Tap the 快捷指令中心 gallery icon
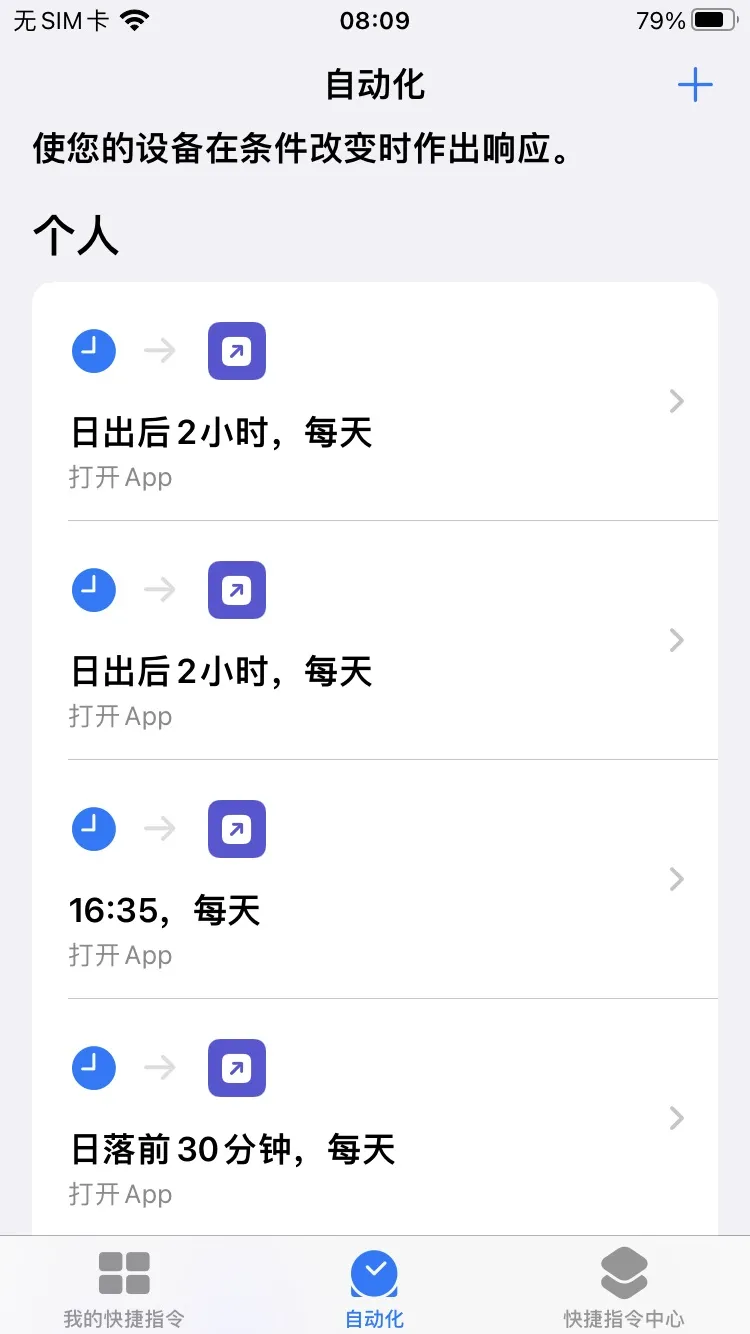This screenshot has height=1334, width=750. coord(624,1270)
